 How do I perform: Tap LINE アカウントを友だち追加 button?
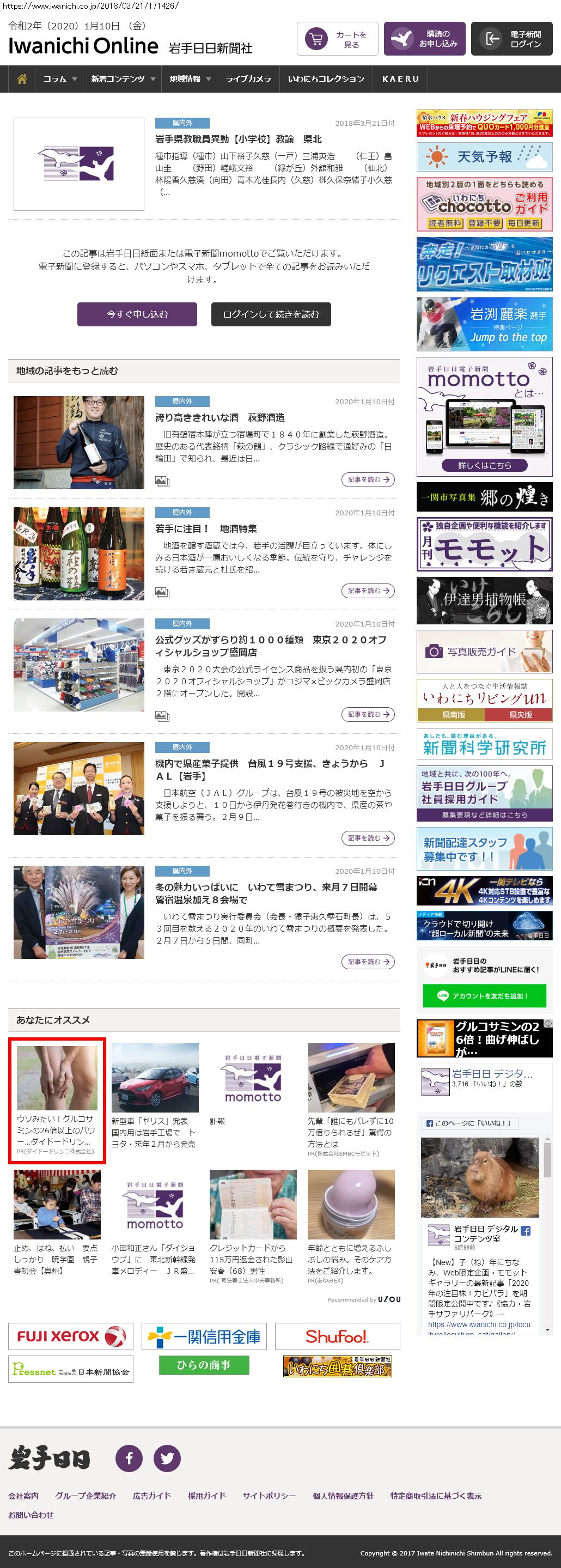tap(484, 995)
